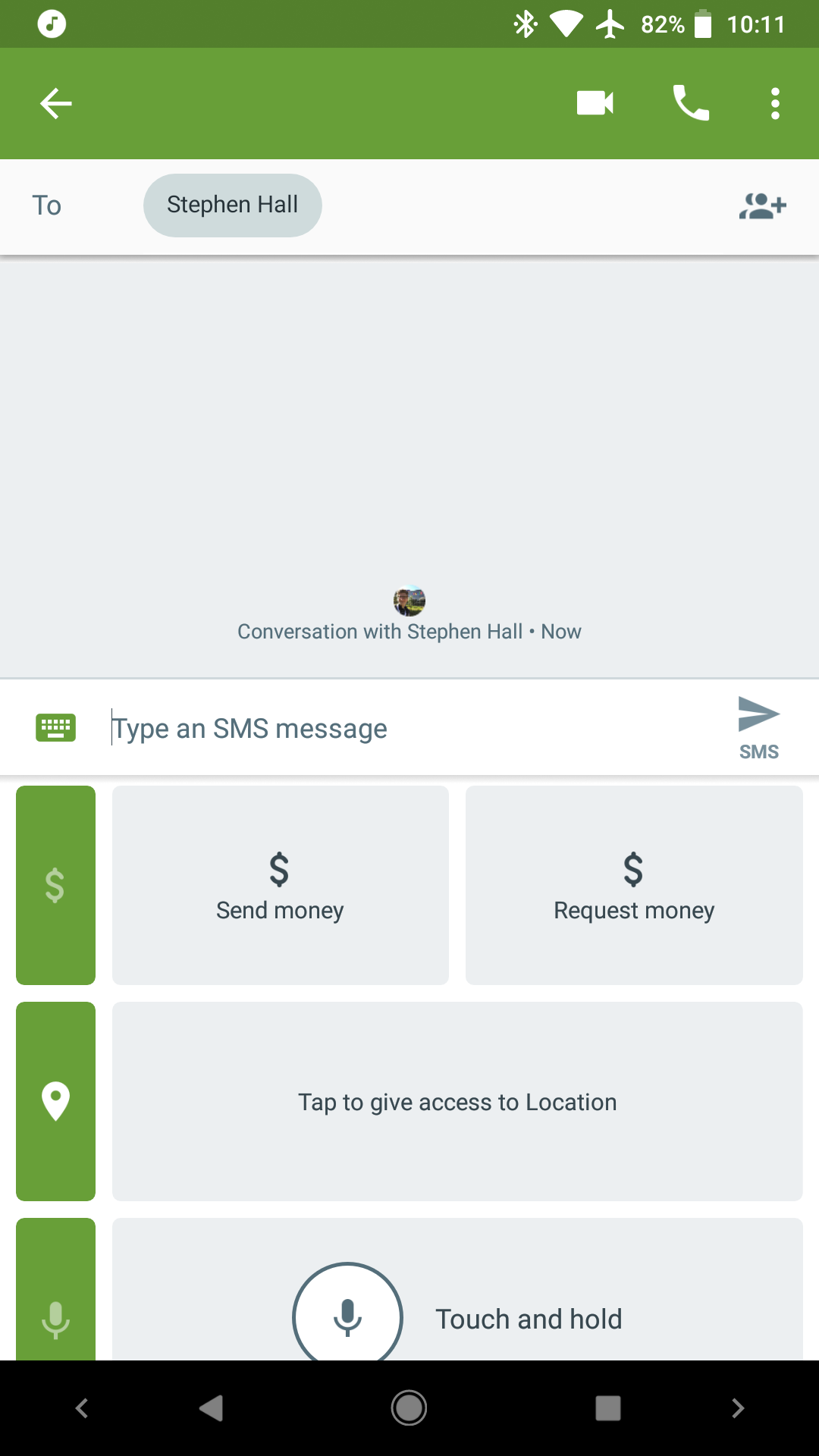Choose the Send money card
The height and width of the screenshot is (1456, 819).
pos(280,885)
